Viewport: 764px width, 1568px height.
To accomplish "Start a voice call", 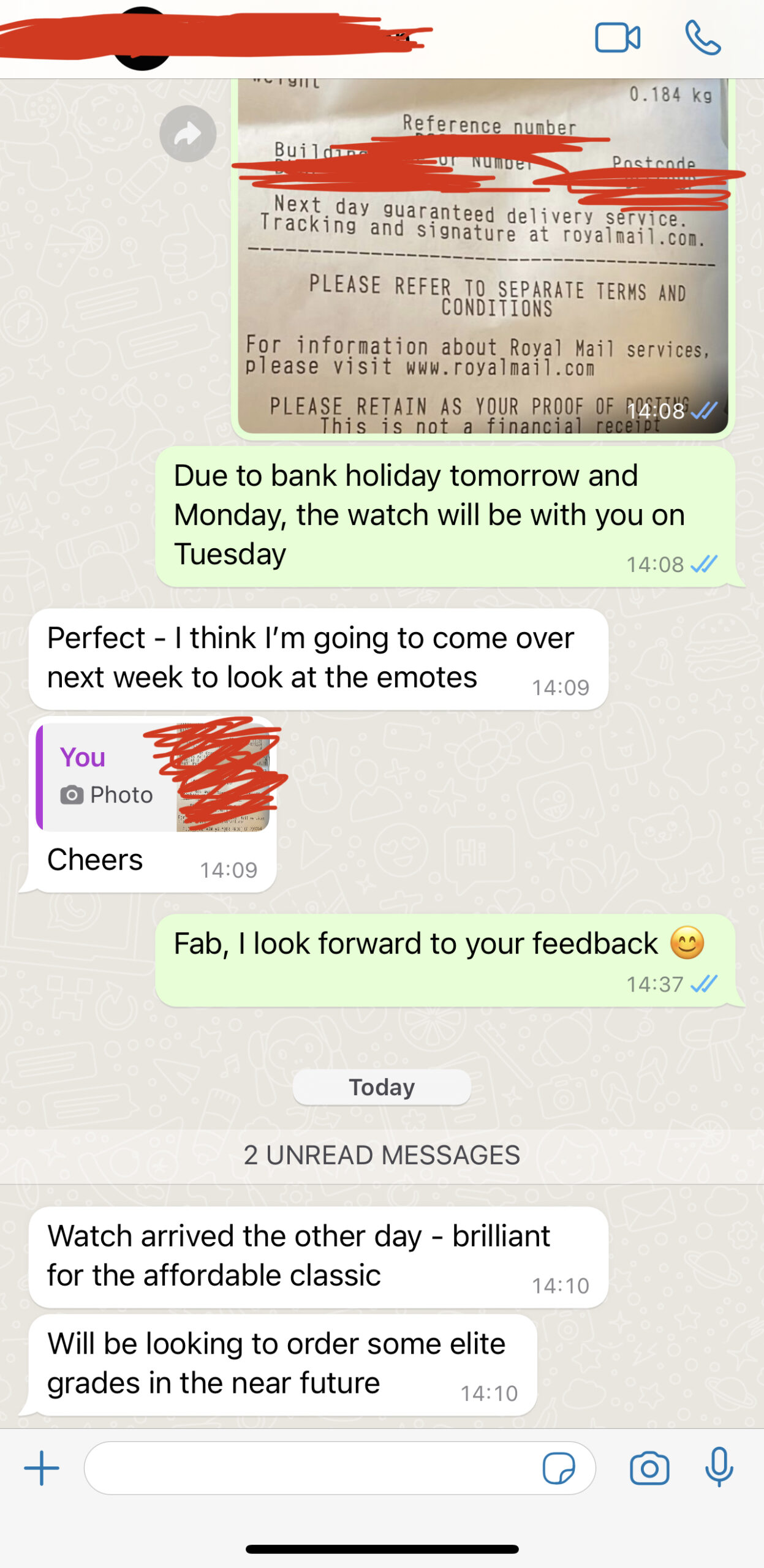I will click(703, 38).
